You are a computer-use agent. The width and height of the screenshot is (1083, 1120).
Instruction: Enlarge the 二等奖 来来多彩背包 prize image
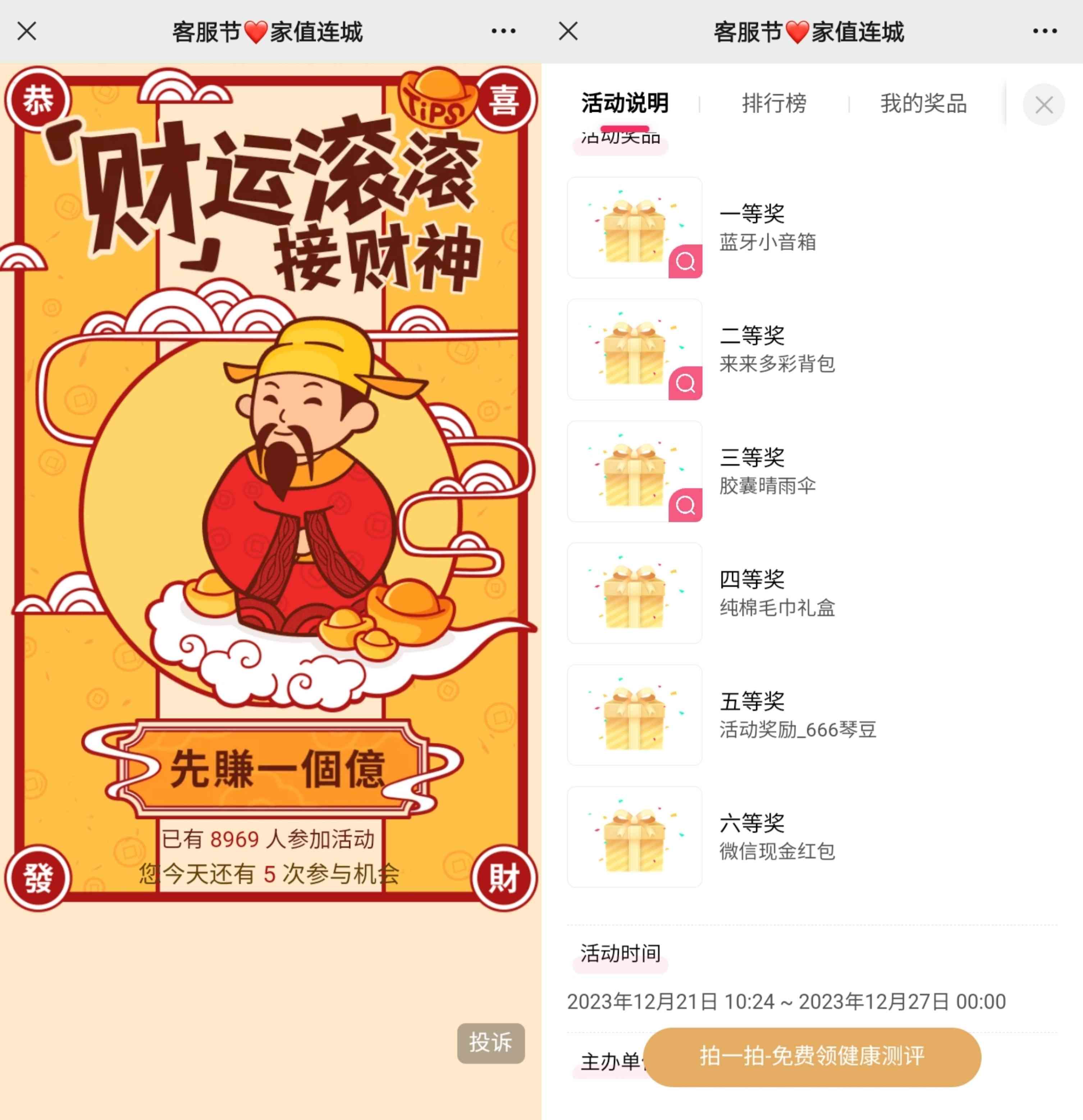click(685, 383)
